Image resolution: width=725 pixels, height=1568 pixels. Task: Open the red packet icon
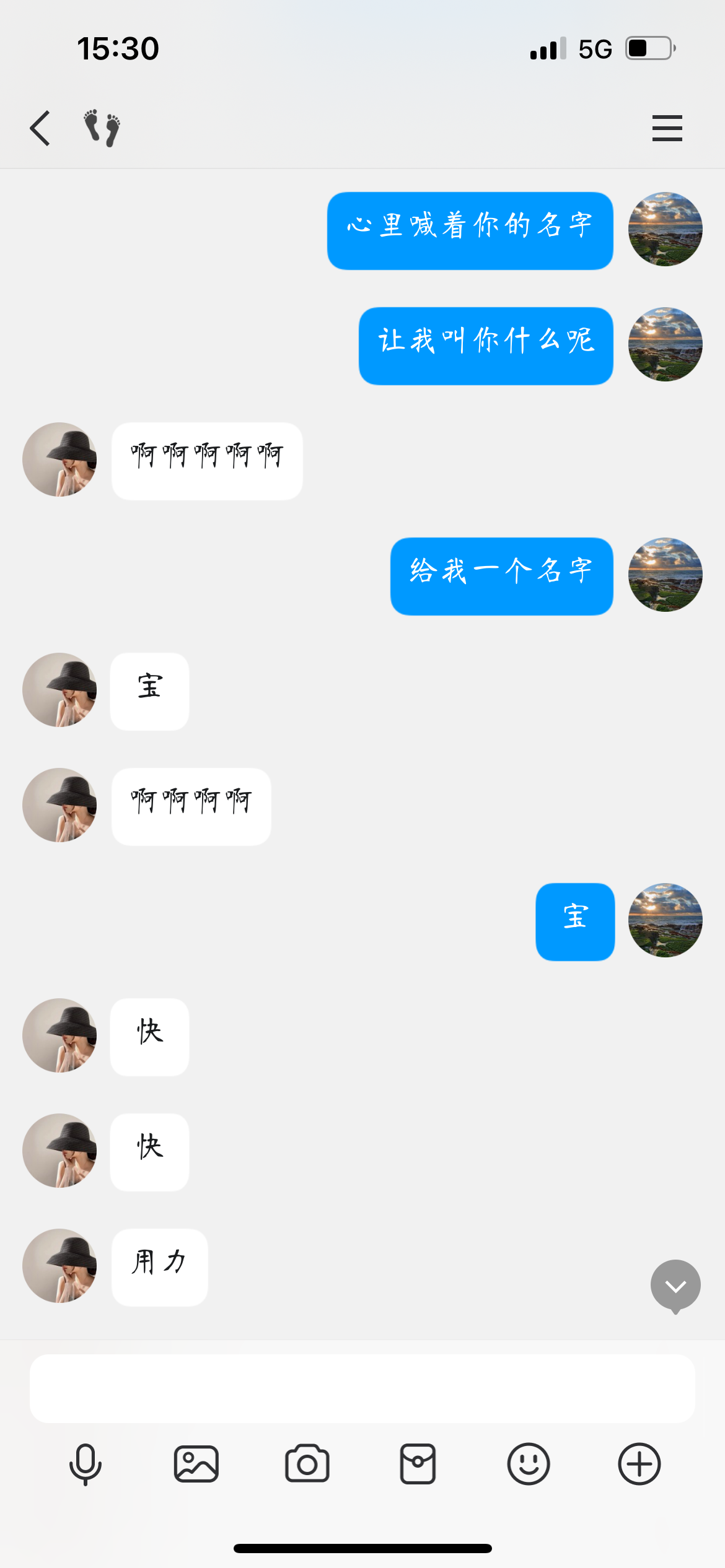point(418,1465)
